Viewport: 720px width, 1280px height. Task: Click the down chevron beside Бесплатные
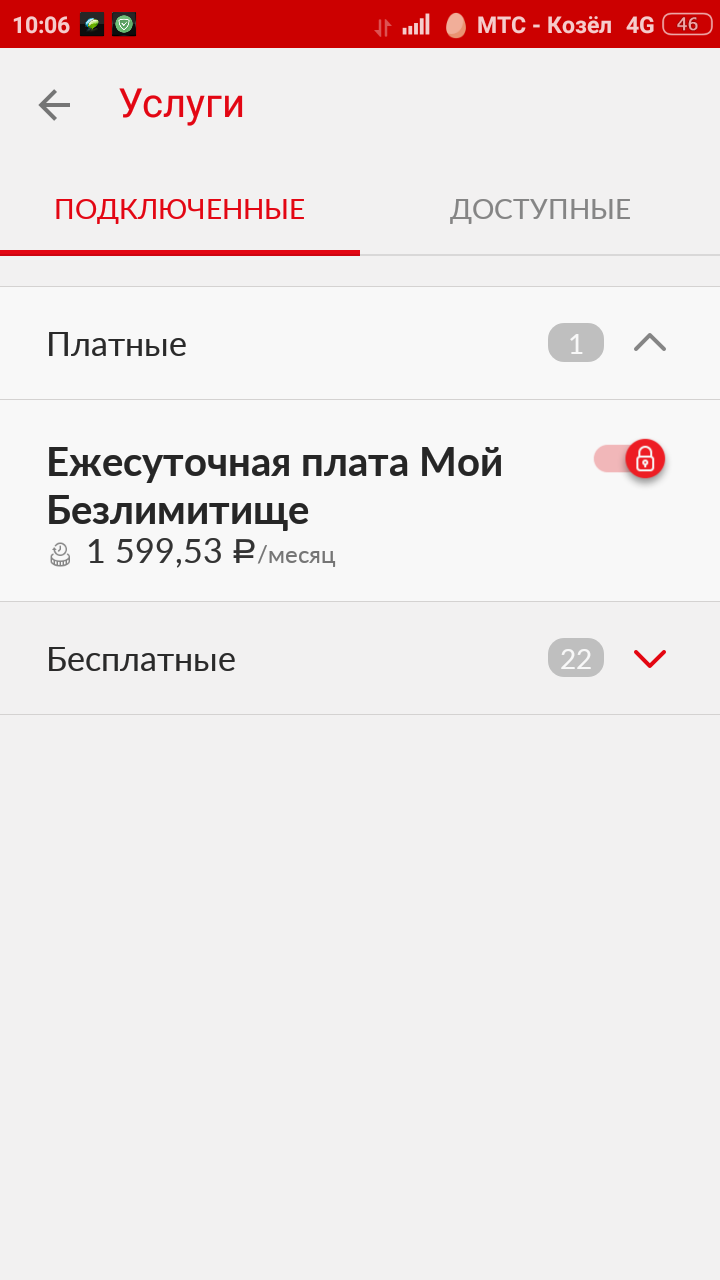click(x=651, y=658)
